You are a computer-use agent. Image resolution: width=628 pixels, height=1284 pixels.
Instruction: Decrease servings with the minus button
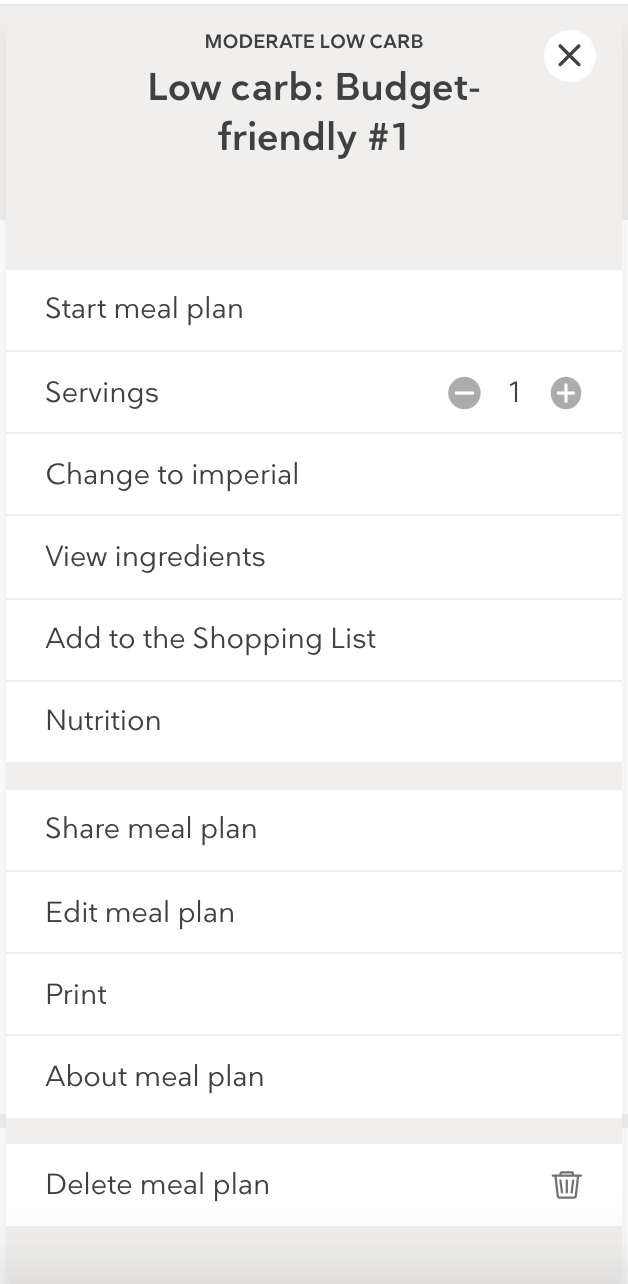click(x=464, y=393)
